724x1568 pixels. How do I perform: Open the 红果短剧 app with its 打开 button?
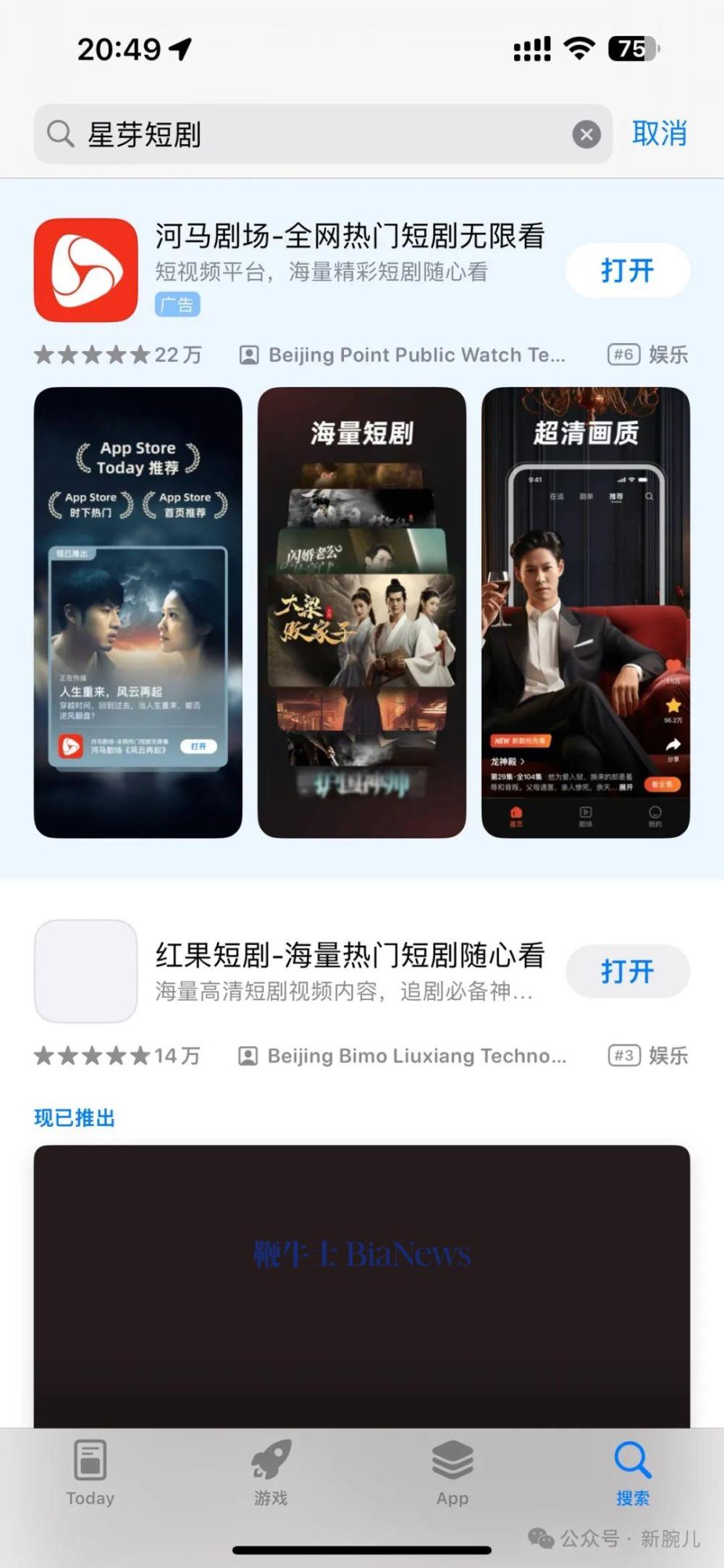tap(627, 971)
